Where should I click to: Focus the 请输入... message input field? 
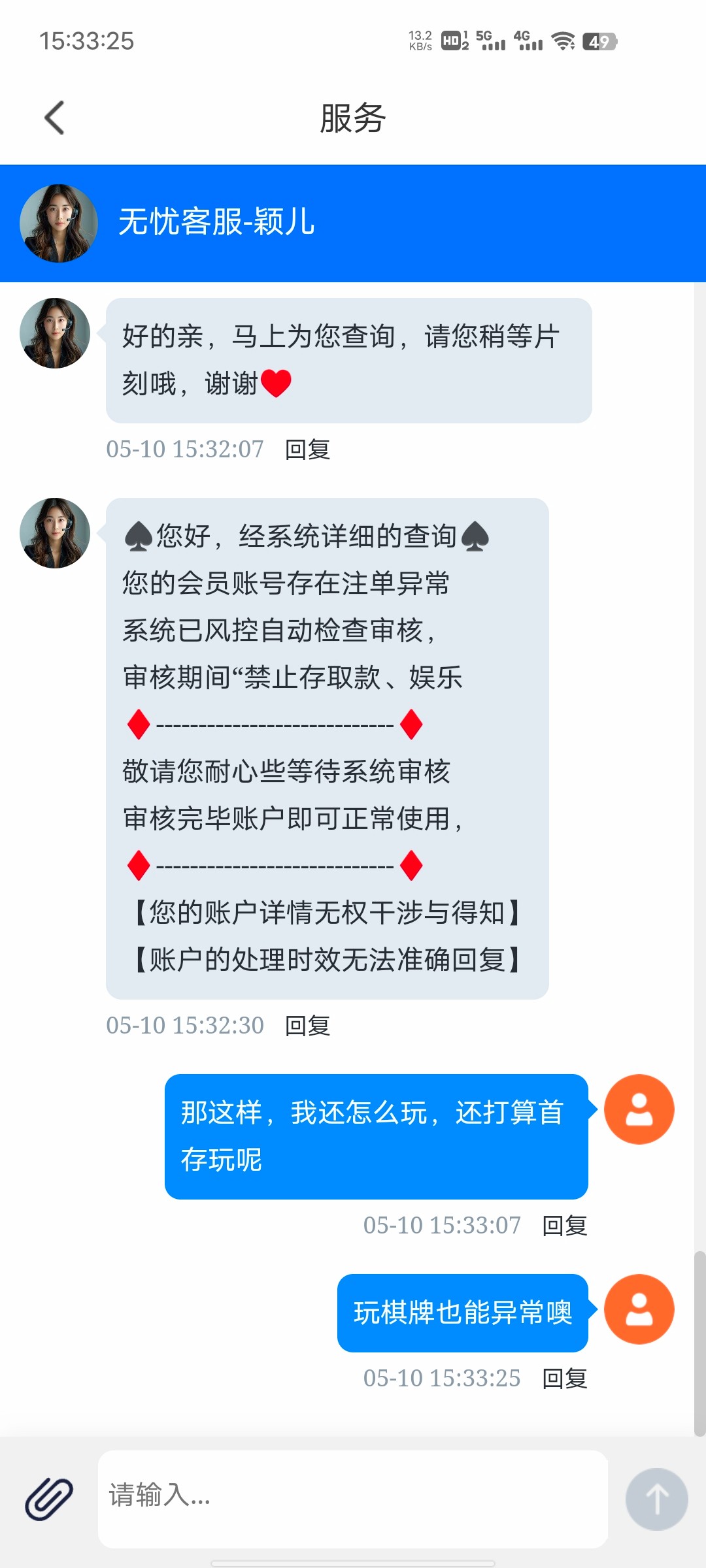tap(353, 1499)
